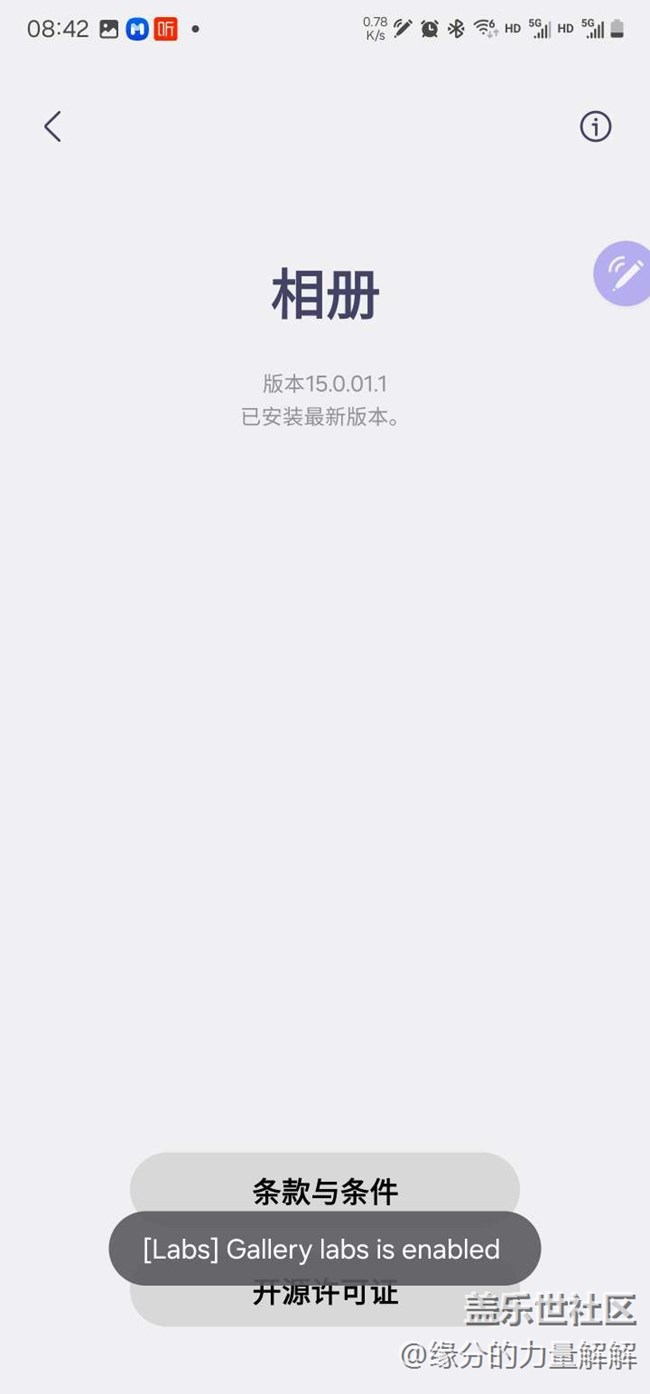Tap the floating purple pen button
The image size is (650, 1394).
(623, 273)
